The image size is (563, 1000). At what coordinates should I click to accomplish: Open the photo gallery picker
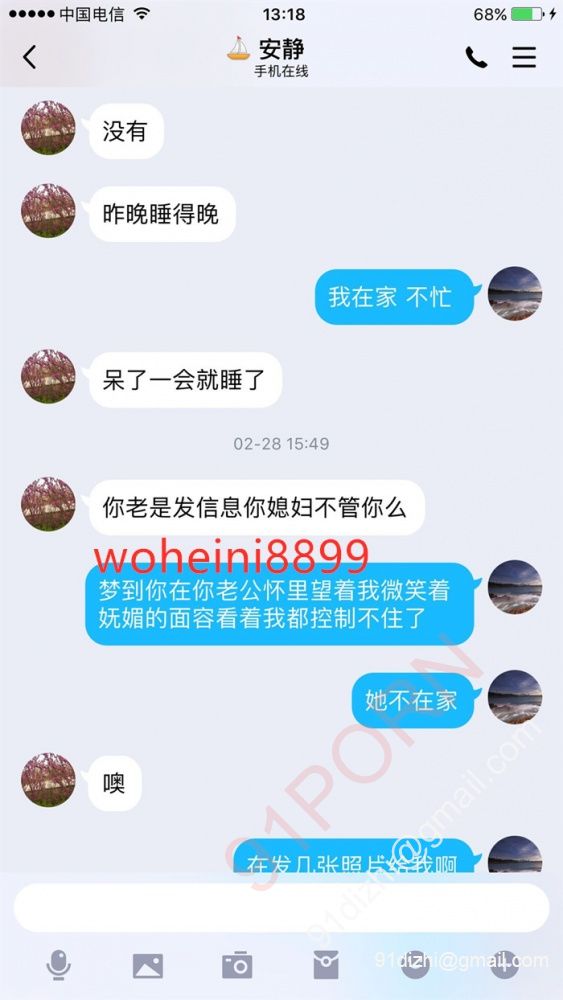click(147, 966)
